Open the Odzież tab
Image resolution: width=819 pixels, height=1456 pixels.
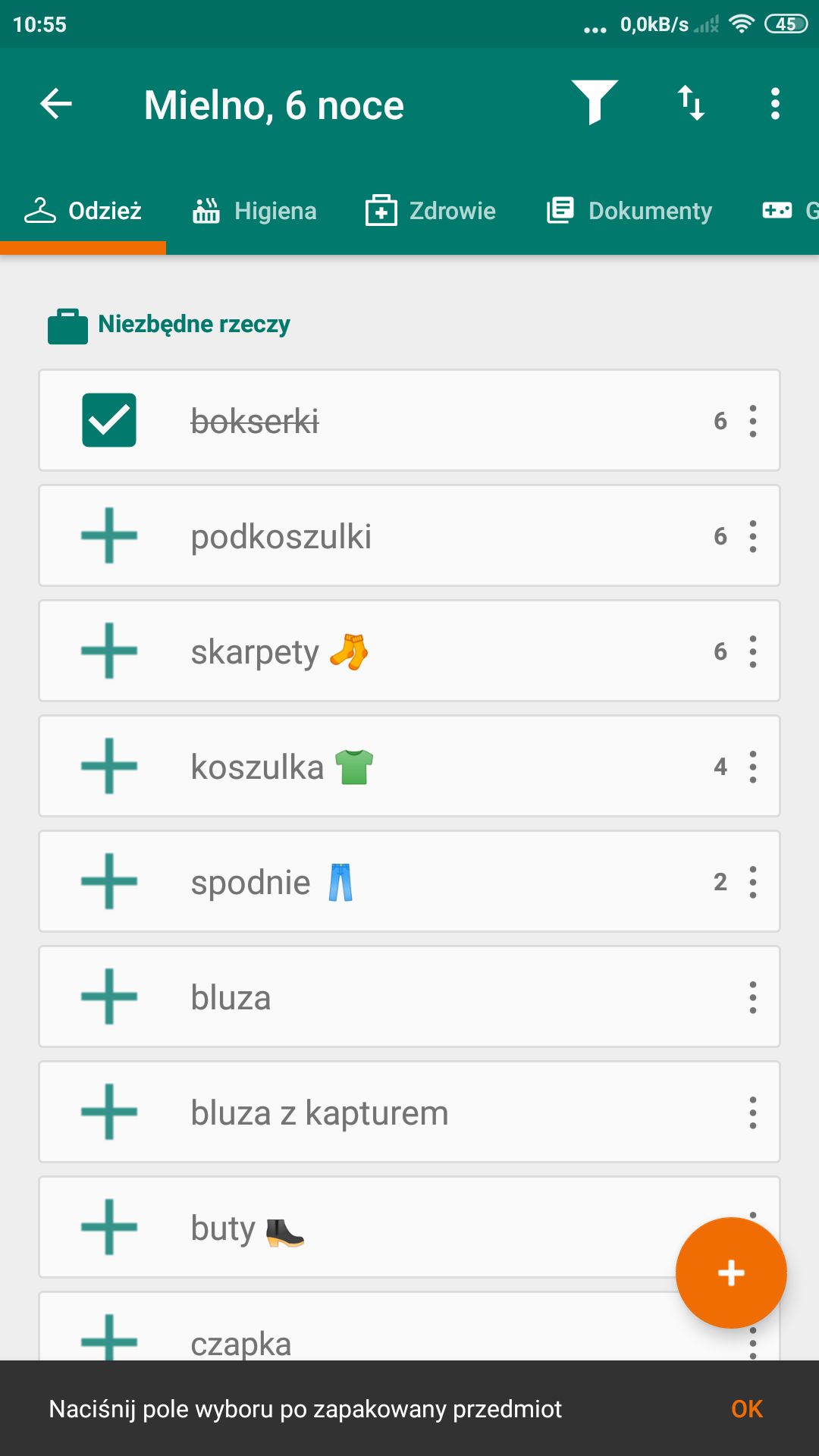click(83, 211)
